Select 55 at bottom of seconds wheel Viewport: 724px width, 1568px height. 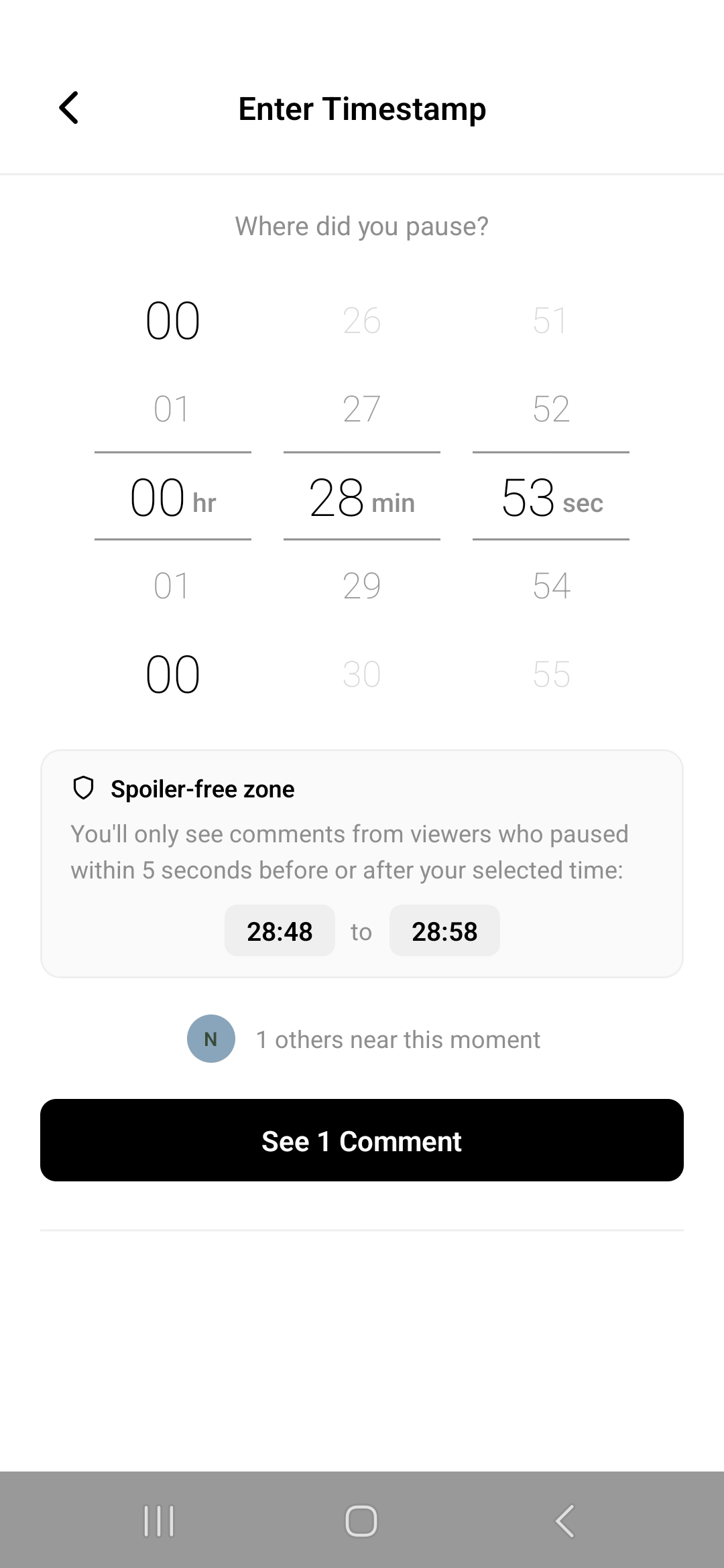coord(550,674)
